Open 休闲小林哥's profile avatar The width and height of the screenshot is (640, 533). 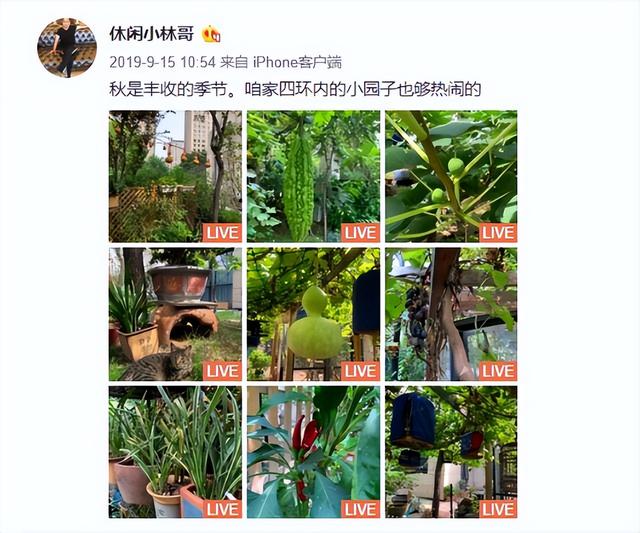[x=66, y=47]
